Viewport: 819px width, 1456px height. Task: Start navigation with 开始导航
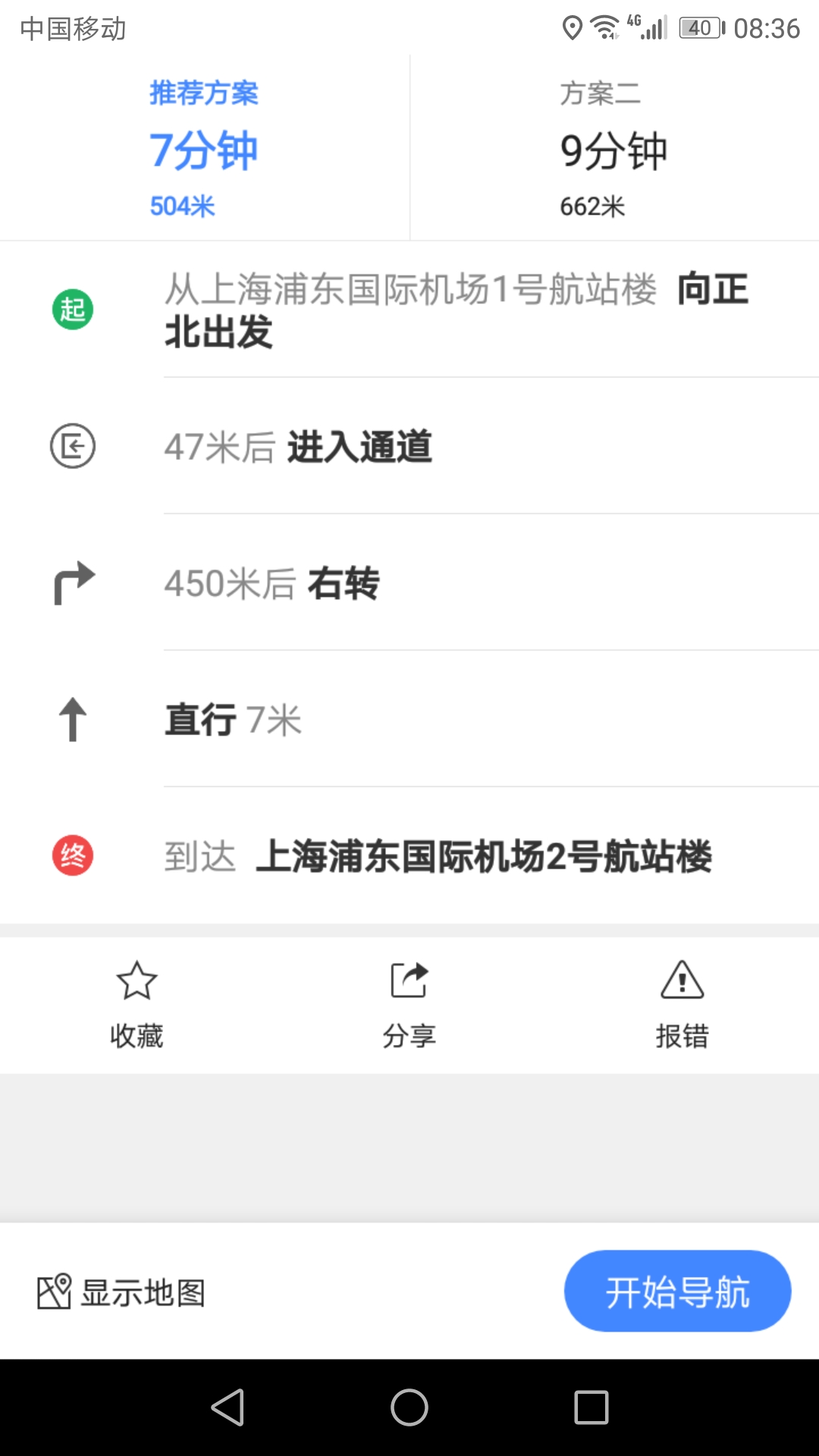pos(678,1291)
